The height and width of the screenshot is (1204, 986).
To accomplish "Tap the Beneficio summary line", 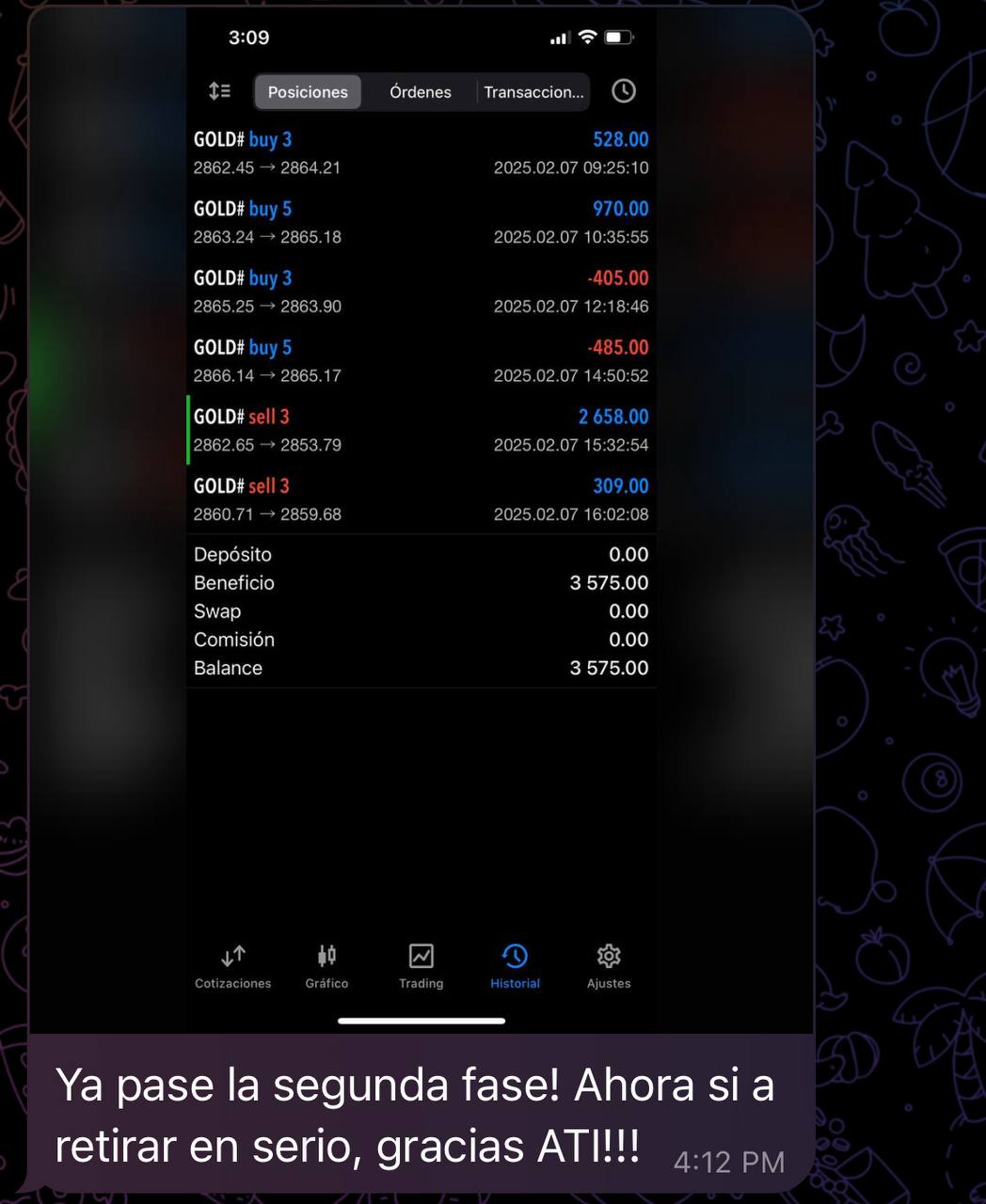I will pos(421,583).
